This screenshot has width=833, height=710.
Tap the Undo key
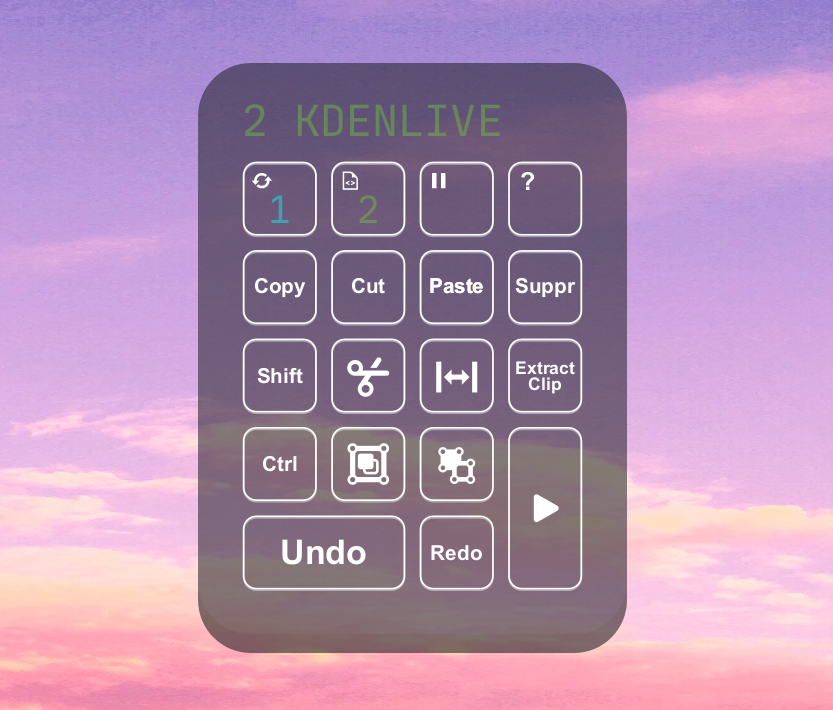(324, 553)
